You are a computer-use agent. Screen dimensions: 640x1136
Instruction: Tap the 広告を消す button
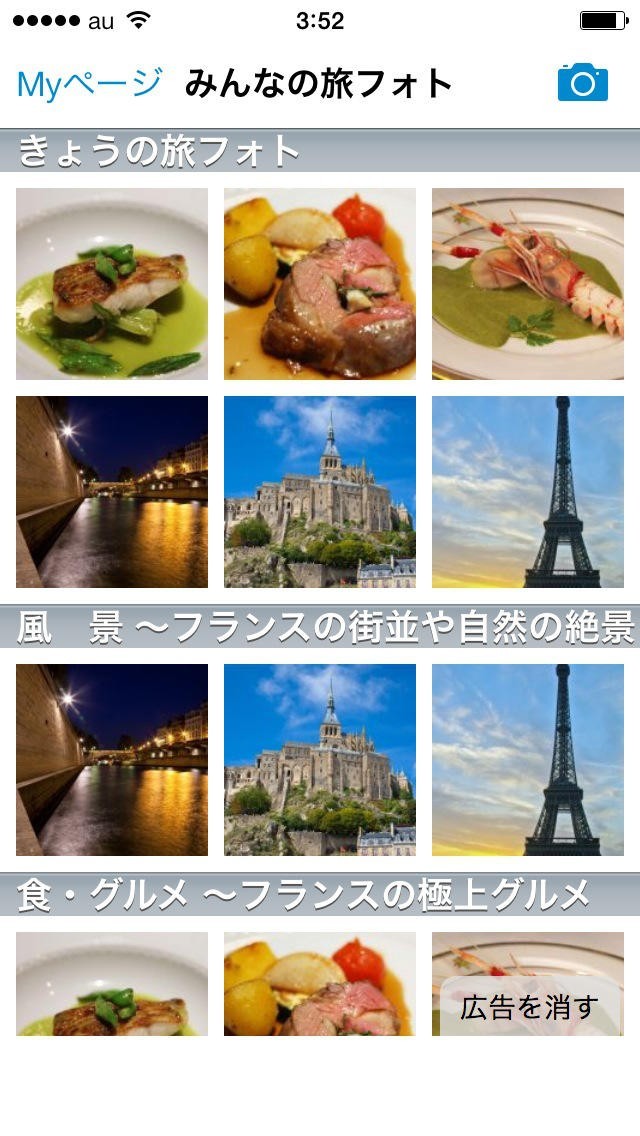(529, 1007)
